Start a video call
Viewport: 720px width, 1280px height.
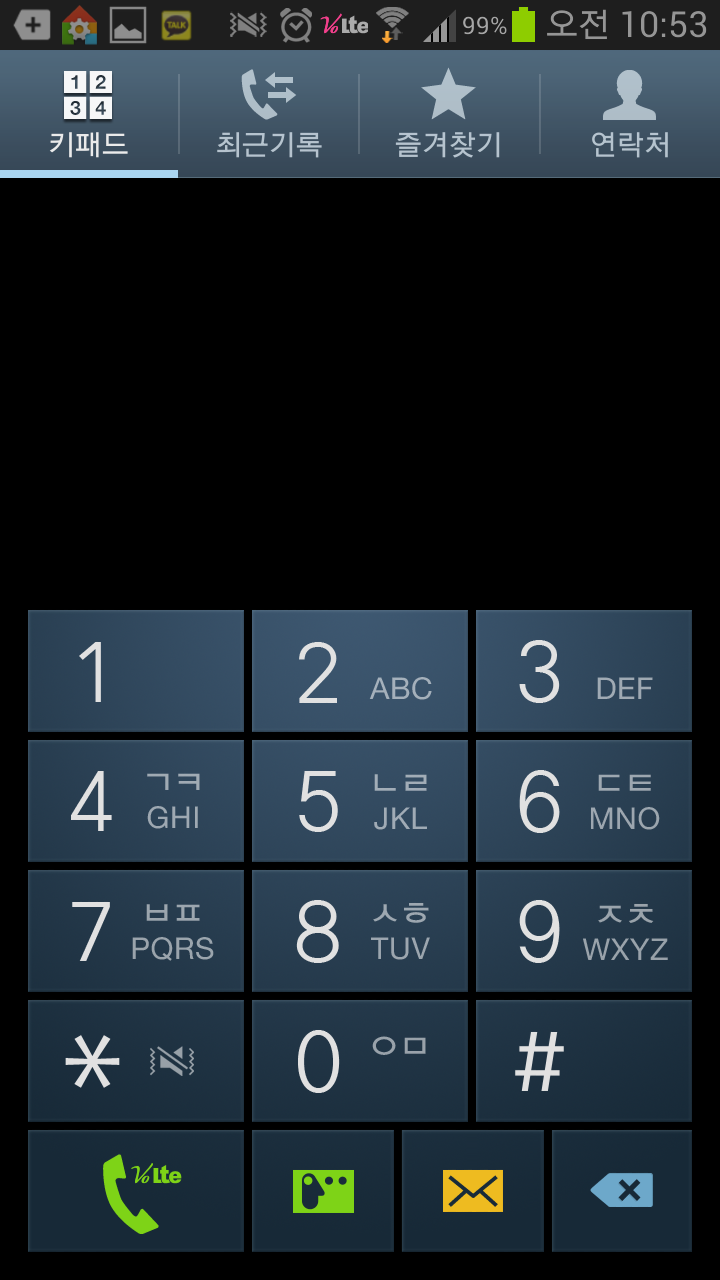pyautogui.click(x=323, y=1191)
